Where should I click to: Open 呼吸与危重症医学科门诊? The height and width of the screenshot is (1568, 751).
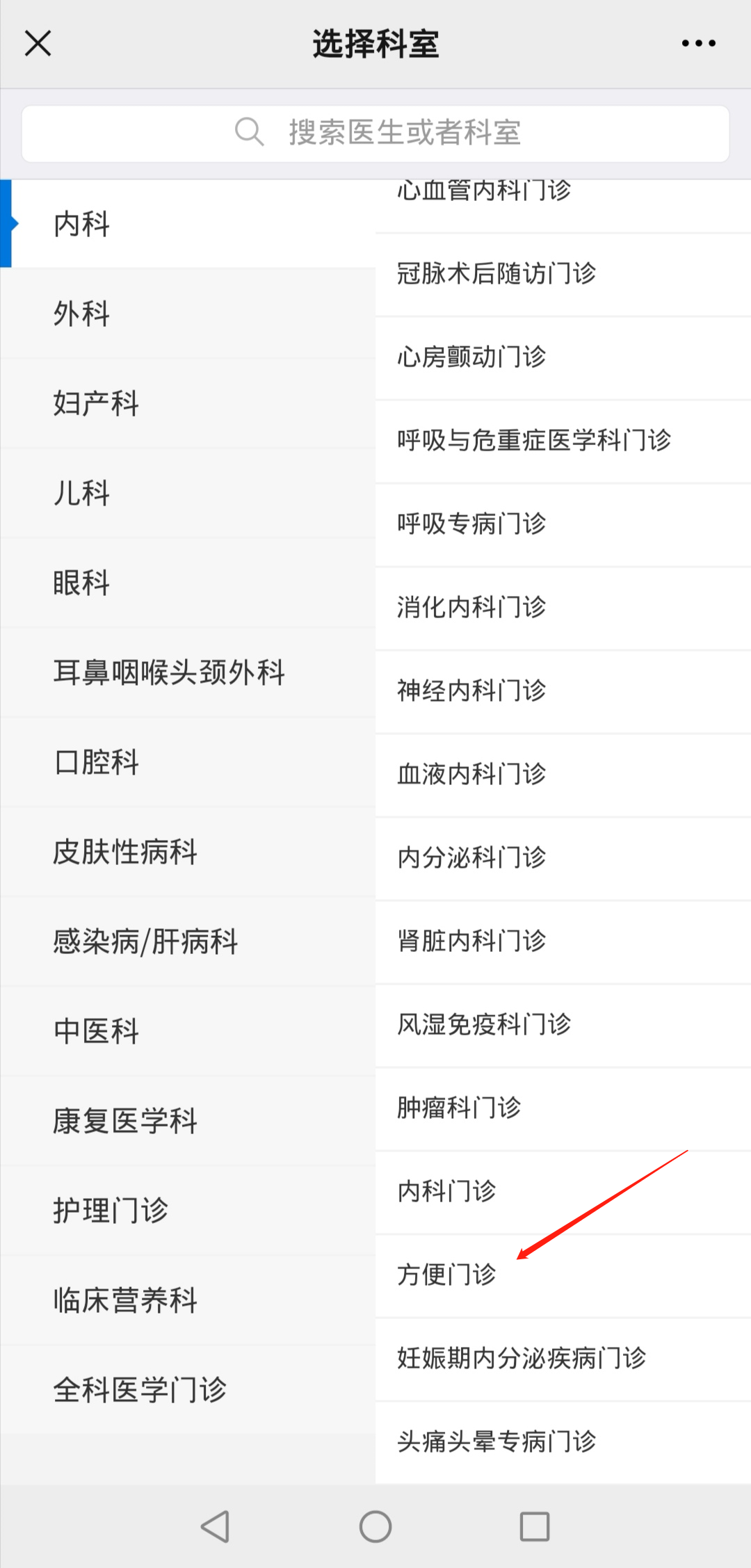tap(534, 440)
